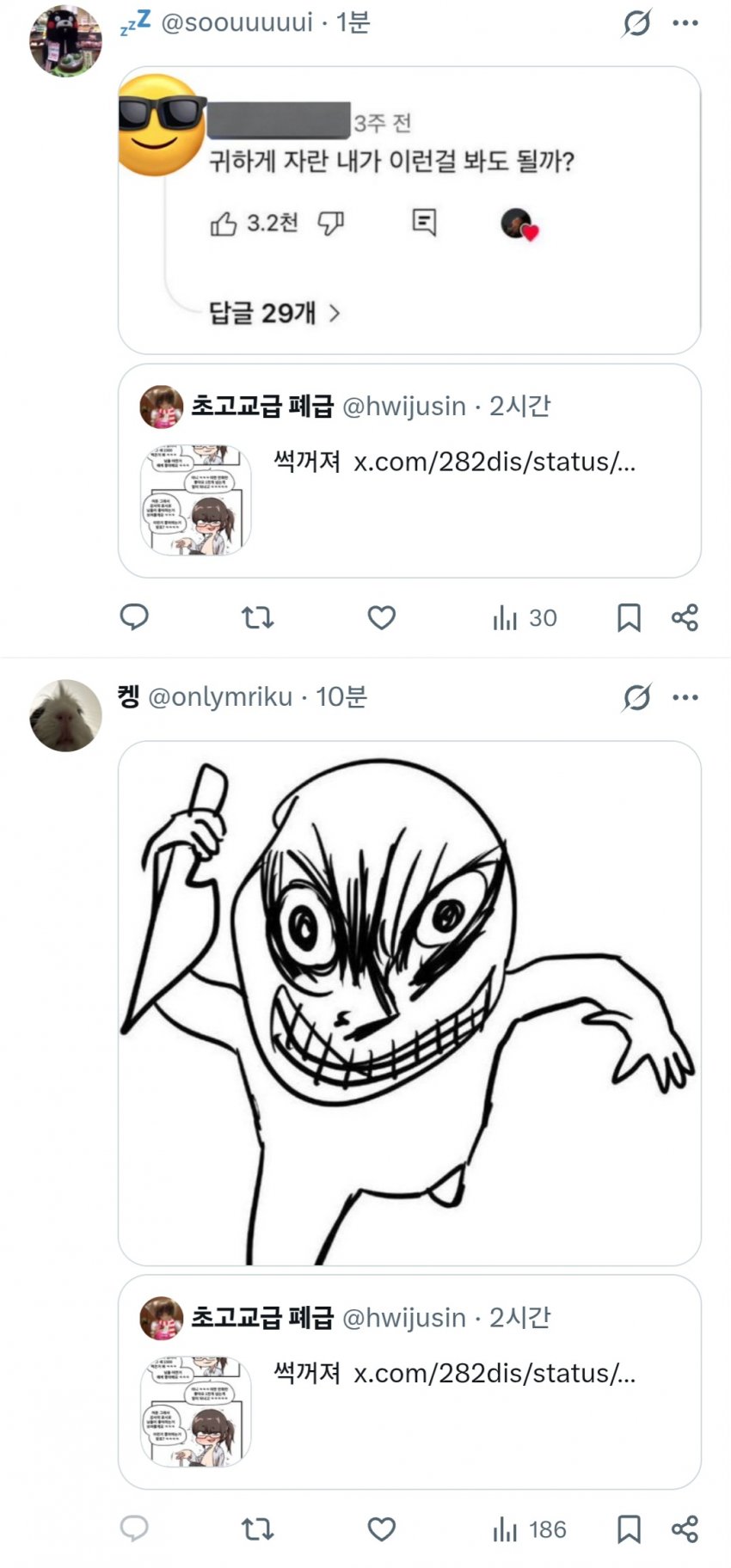Open the knife drawing image in @onlymriku's post
The height and width of the screenshot is (1568, 731).
tap(409, 1002)
